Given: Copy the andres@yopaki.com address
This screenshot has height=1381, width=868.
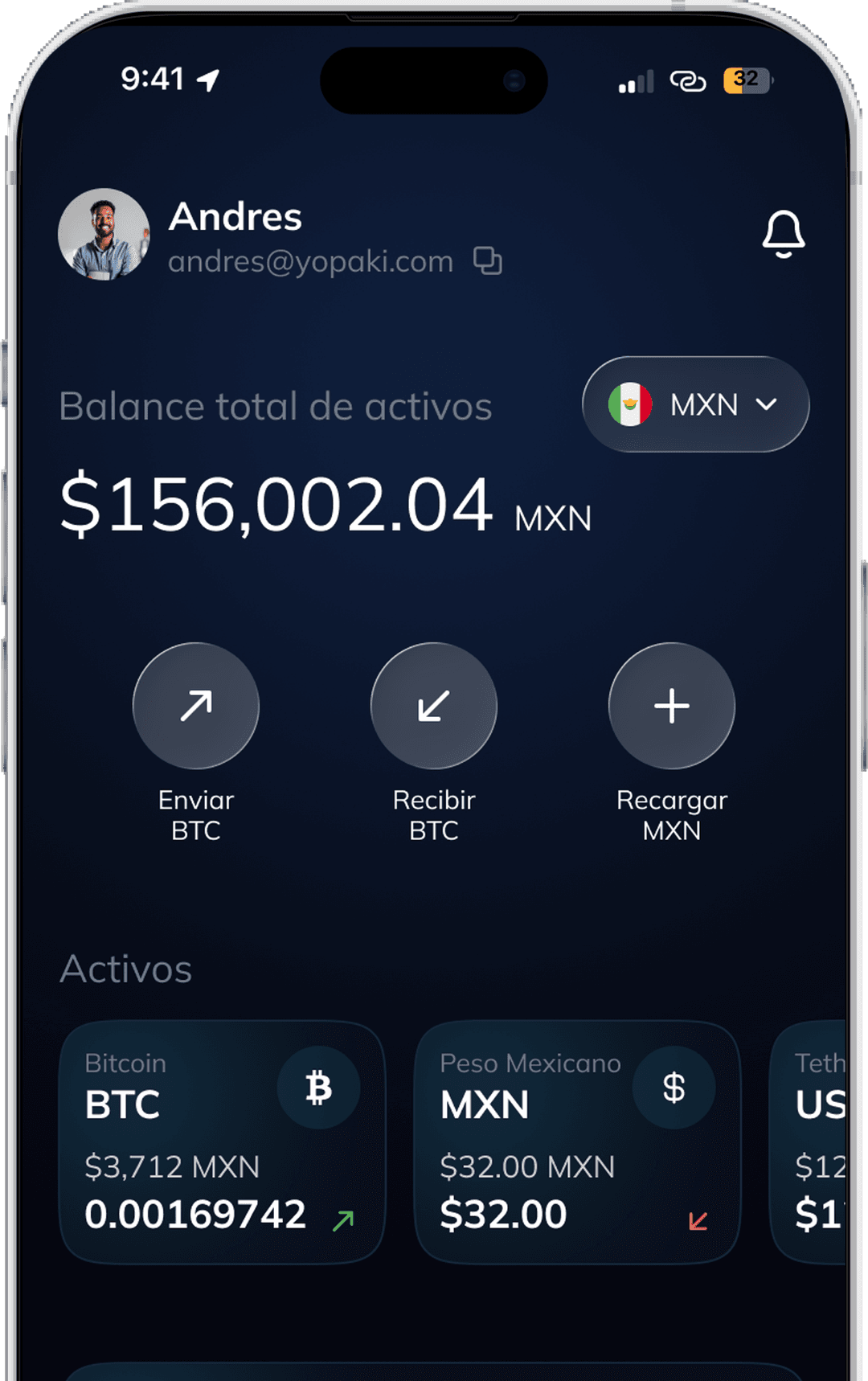Looking at the screenshot, I should pyautogui.click(x=487, y=261).
